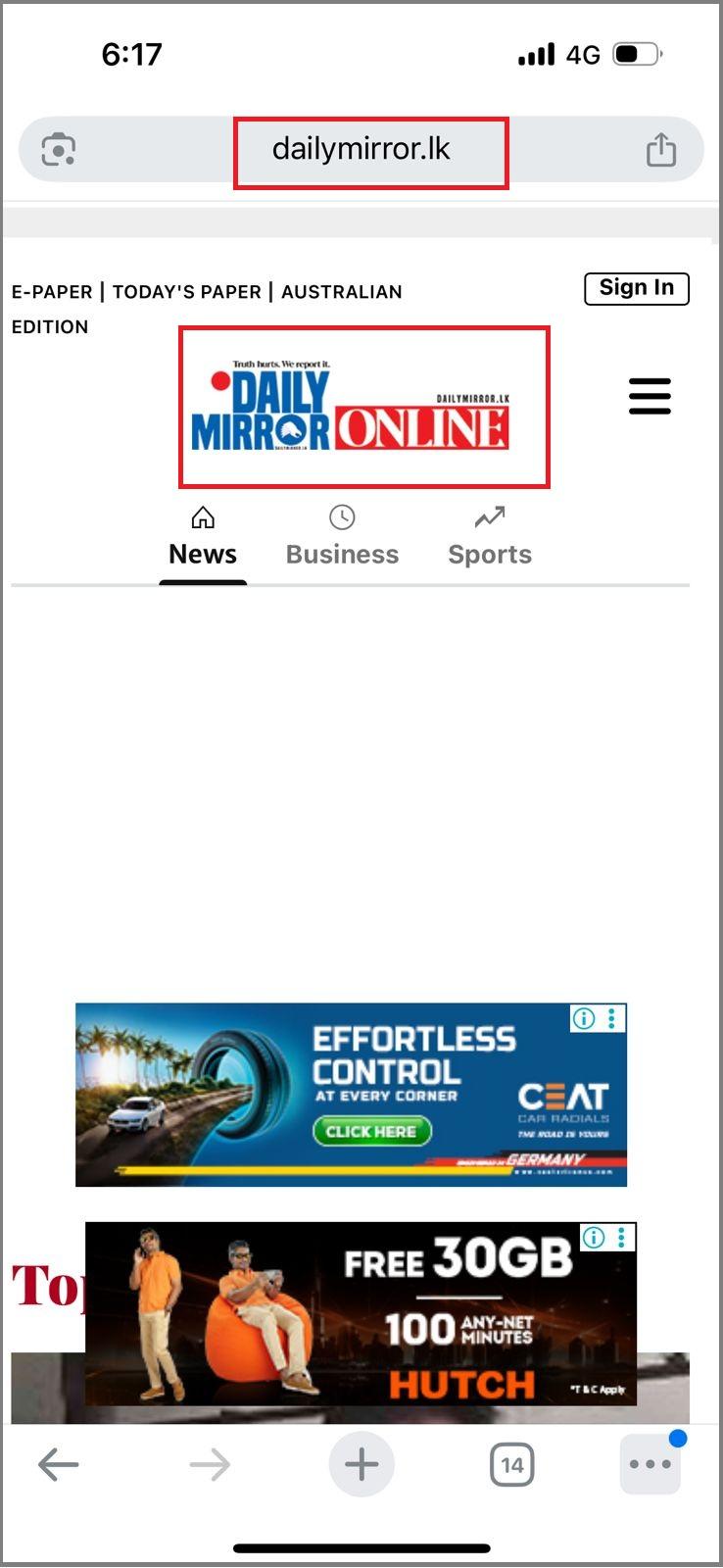Open the CEAT tyre advertisement banner

pos(351,1095)
